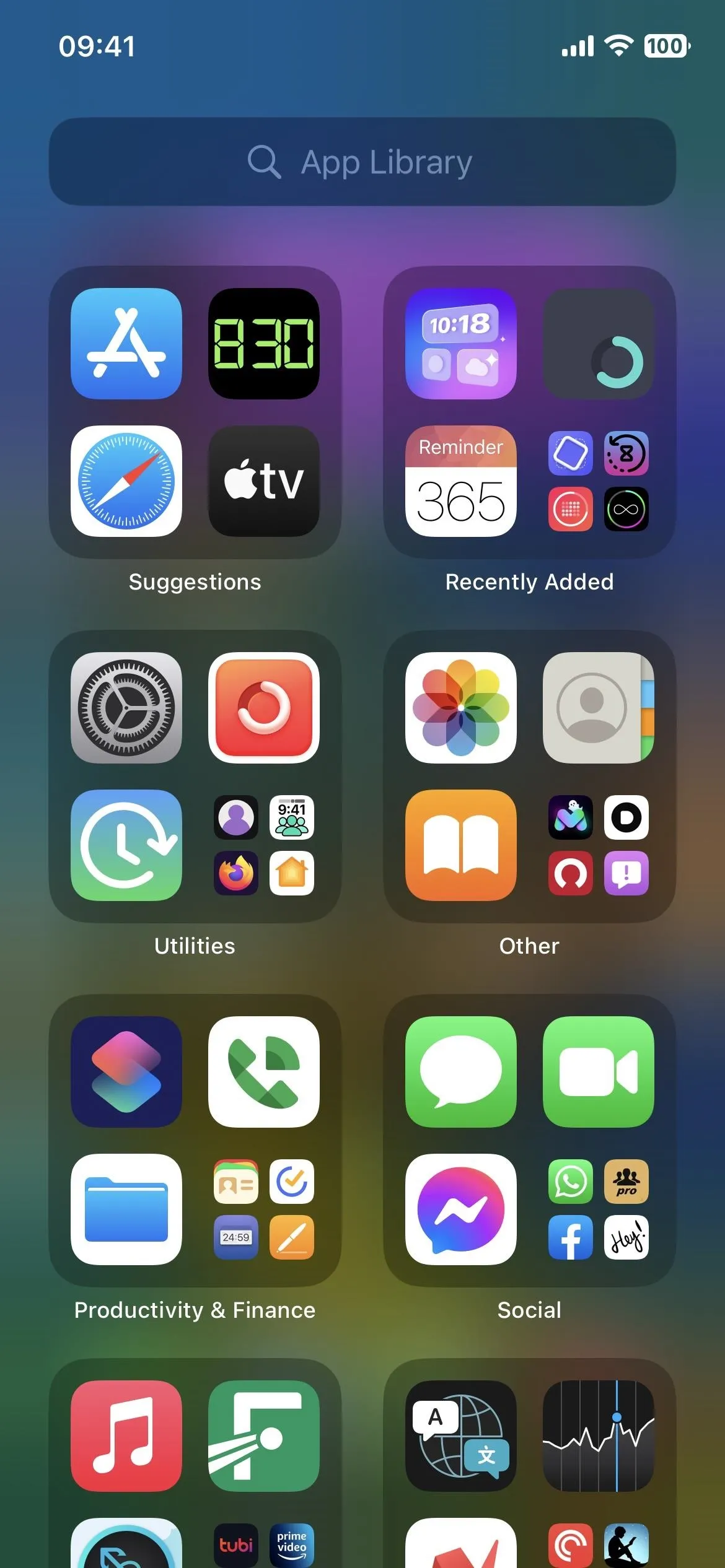Open the green 830 digital clock app
725x1568 pixels.
264,344
